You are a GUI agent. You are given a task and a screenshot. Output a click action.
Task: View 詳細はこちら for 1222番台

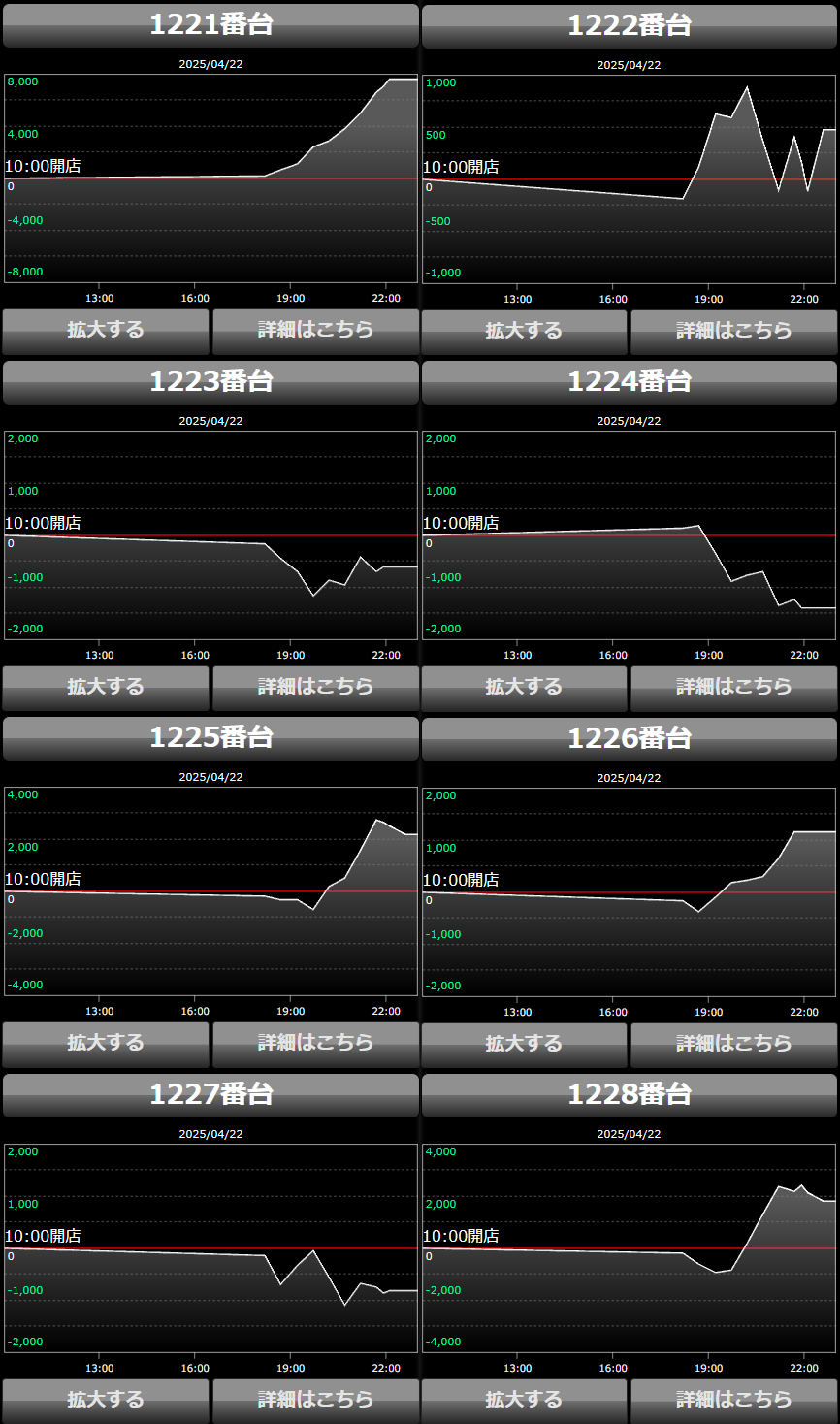click(x=733, y=331)
